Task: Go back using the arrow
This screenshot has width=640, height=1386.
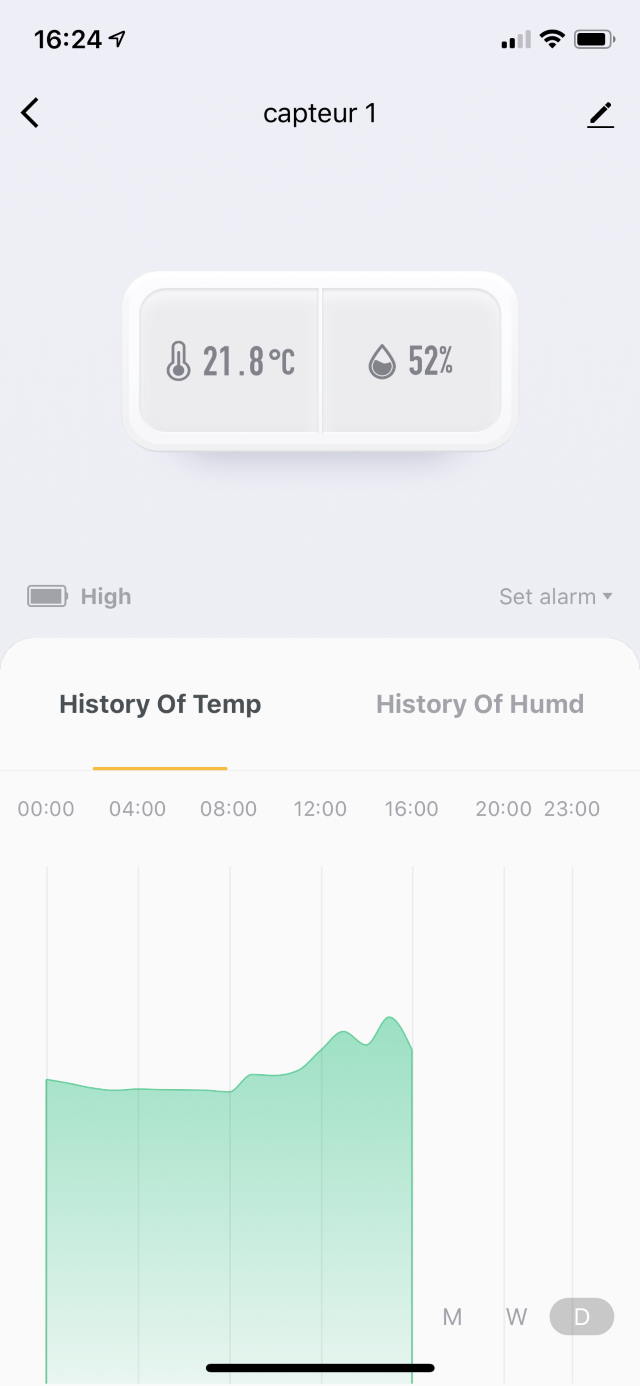Action: [30, 113]
